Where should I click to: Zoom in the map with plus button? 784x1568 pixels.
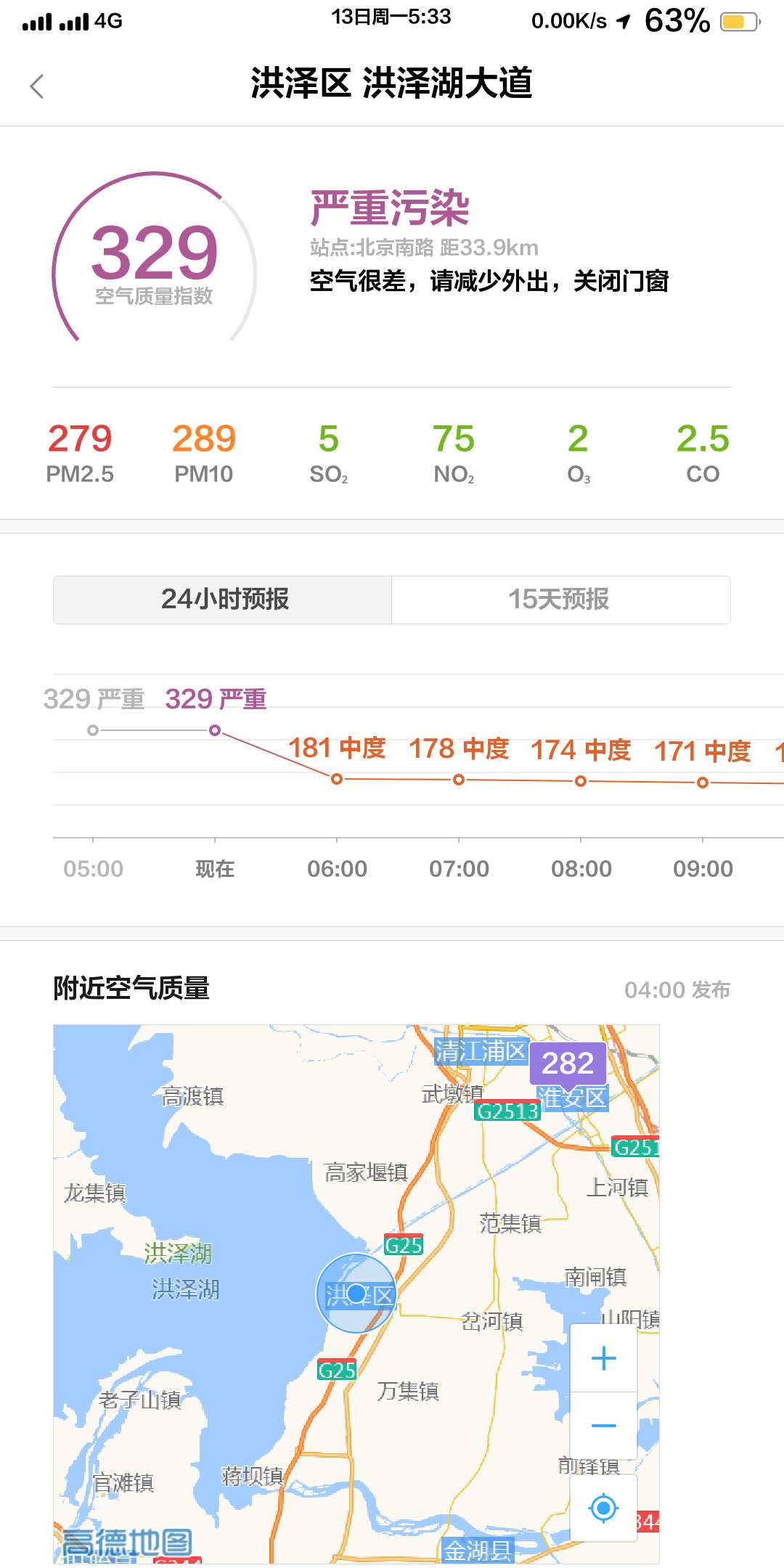click(x=604, y=1357)
